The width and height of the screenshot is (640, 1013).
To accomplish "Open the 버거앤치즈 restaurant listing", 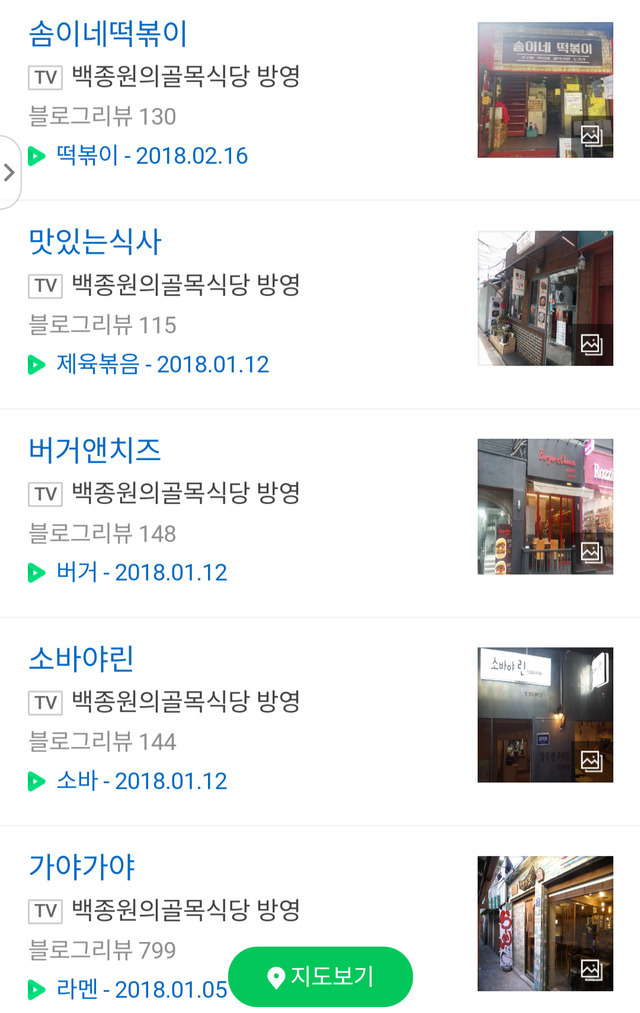I will tap(95, 450).
